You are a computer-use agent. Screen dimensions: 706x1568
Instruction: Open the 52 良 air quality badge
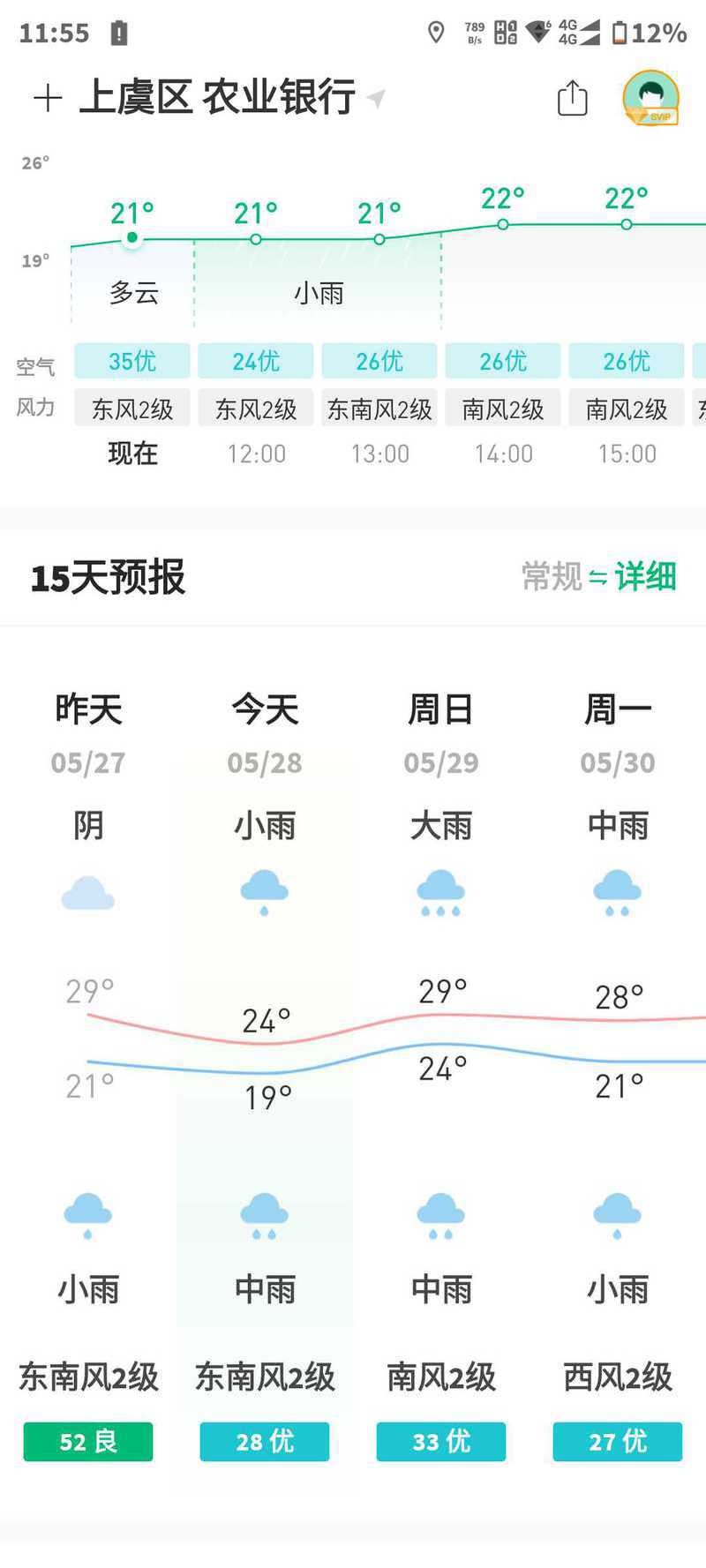coord(88,1442)
